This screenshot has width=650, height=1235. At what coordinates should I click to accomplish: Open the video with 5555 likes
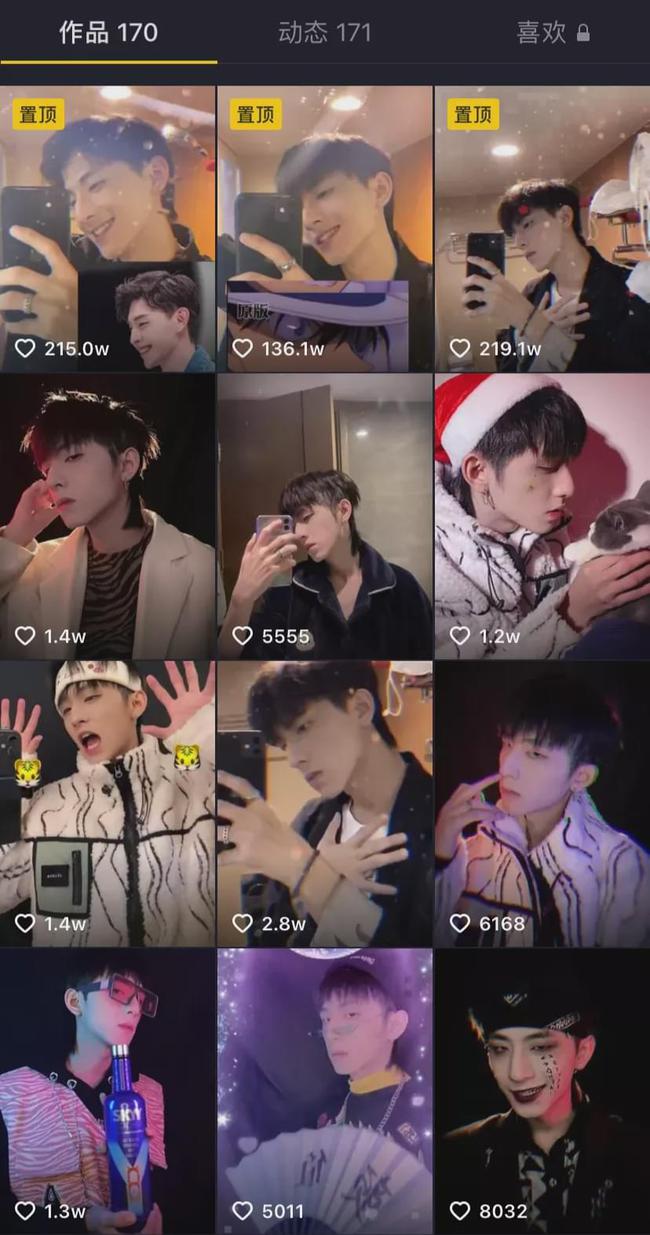pyautogui.click(x=325, y=516)
